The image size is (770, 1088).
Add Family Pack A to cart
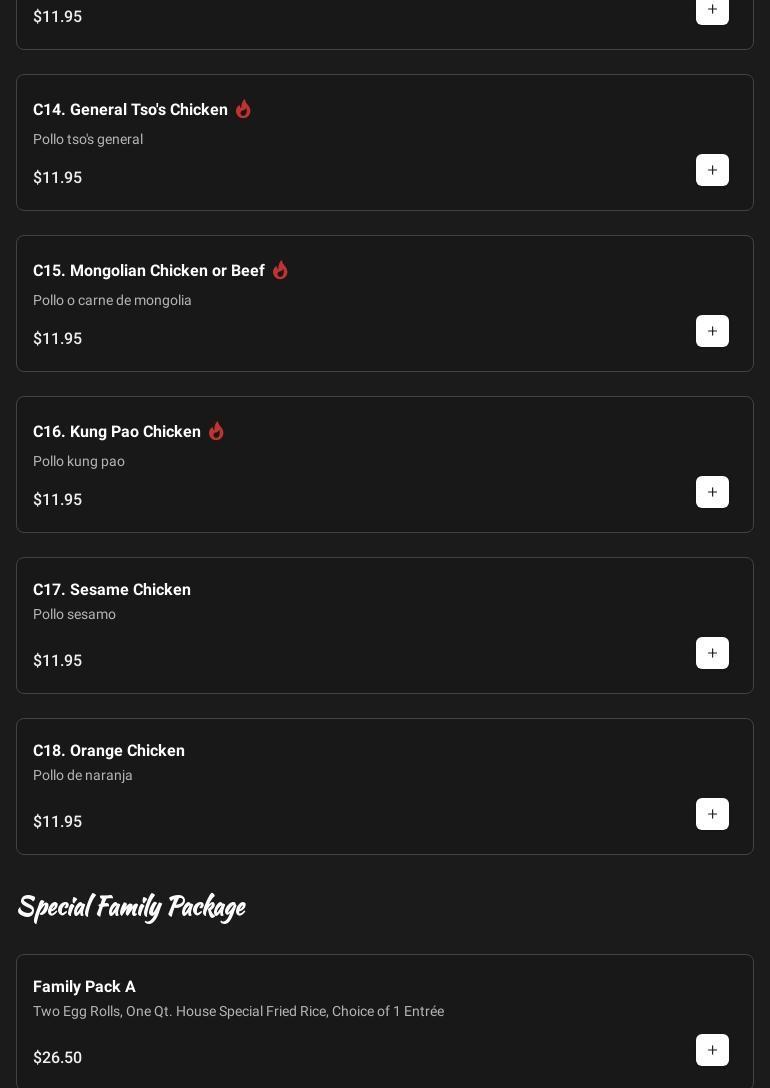[x=712, y=1050]
